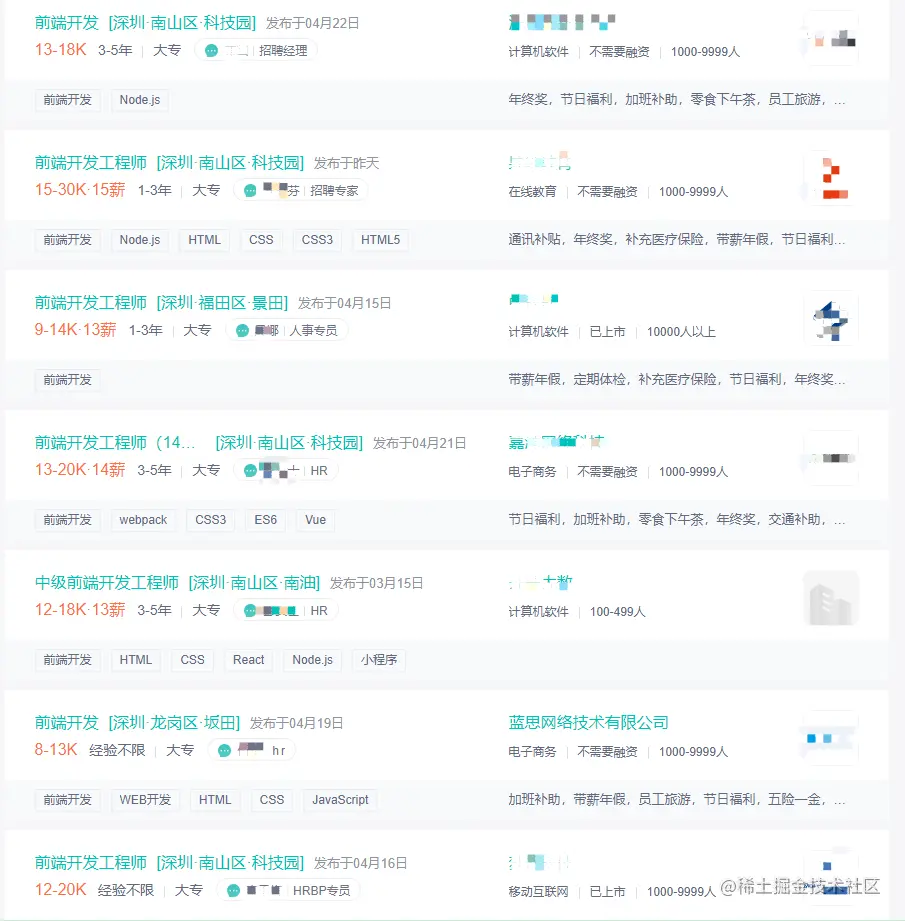The height and width of the screenshot is (921, 905).
Task: Open the 龙岗区·坂田 前端开发 job
Action: pyautogui.click(x=66, y=722)
